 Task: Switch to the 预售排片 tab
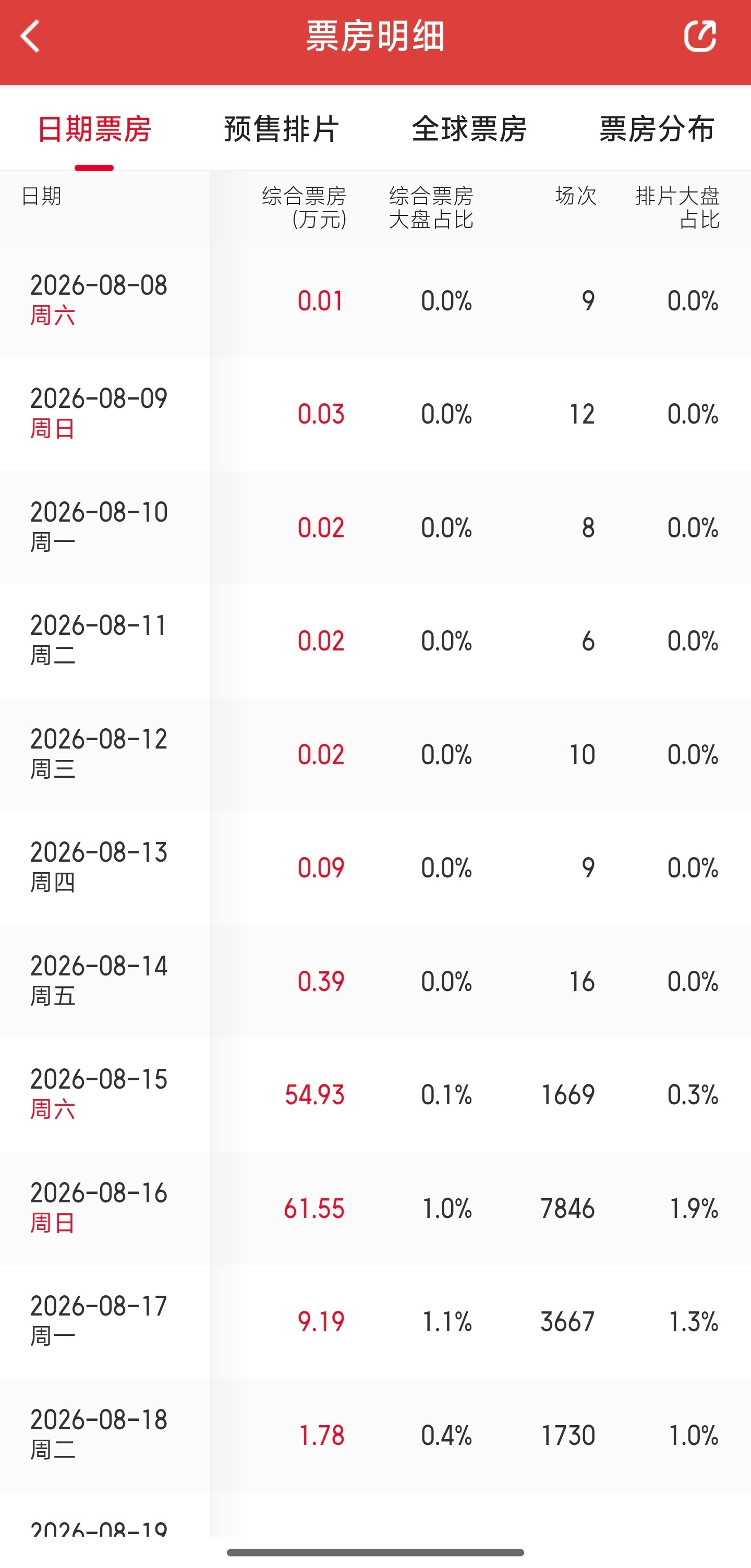(281, 129)
